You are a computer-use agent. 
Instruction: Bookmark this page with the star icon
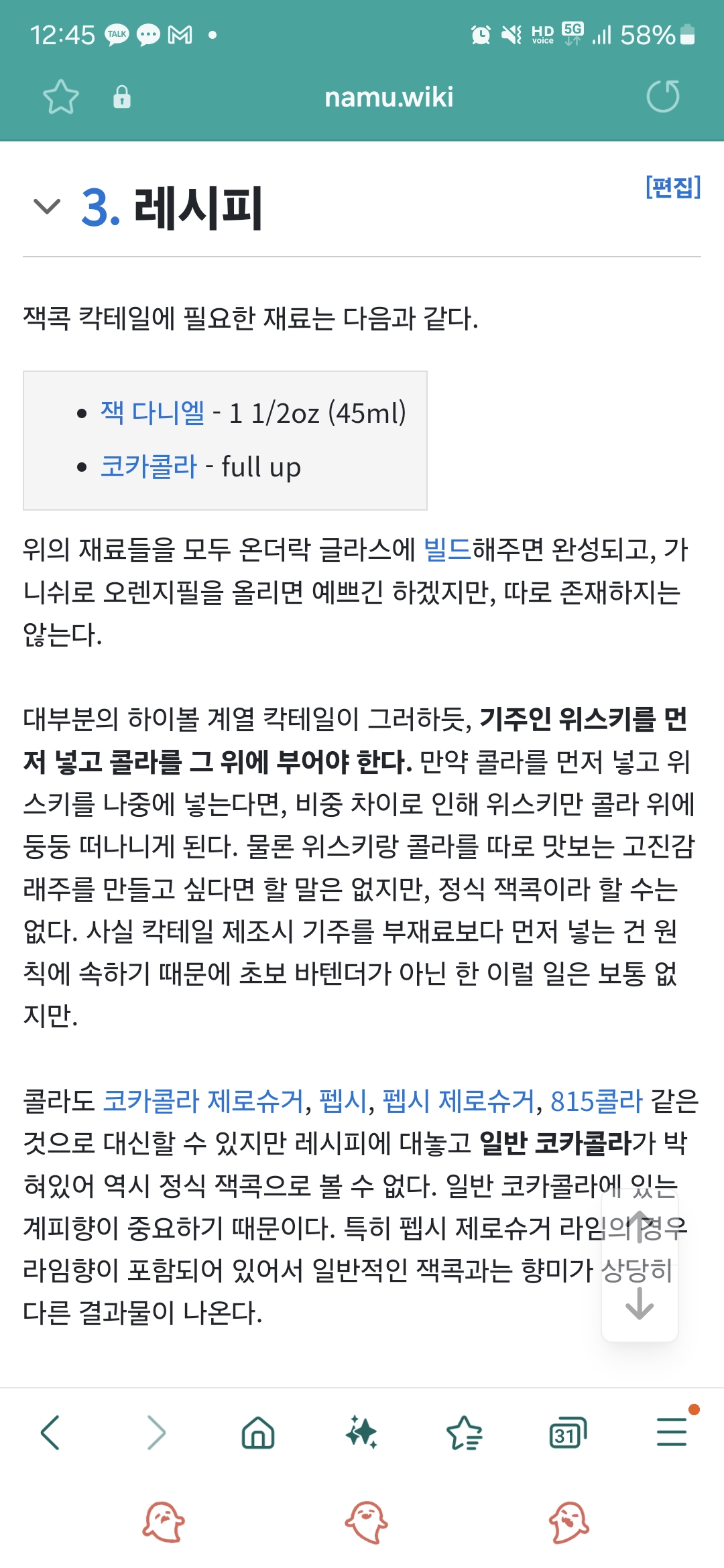(61, 97)
